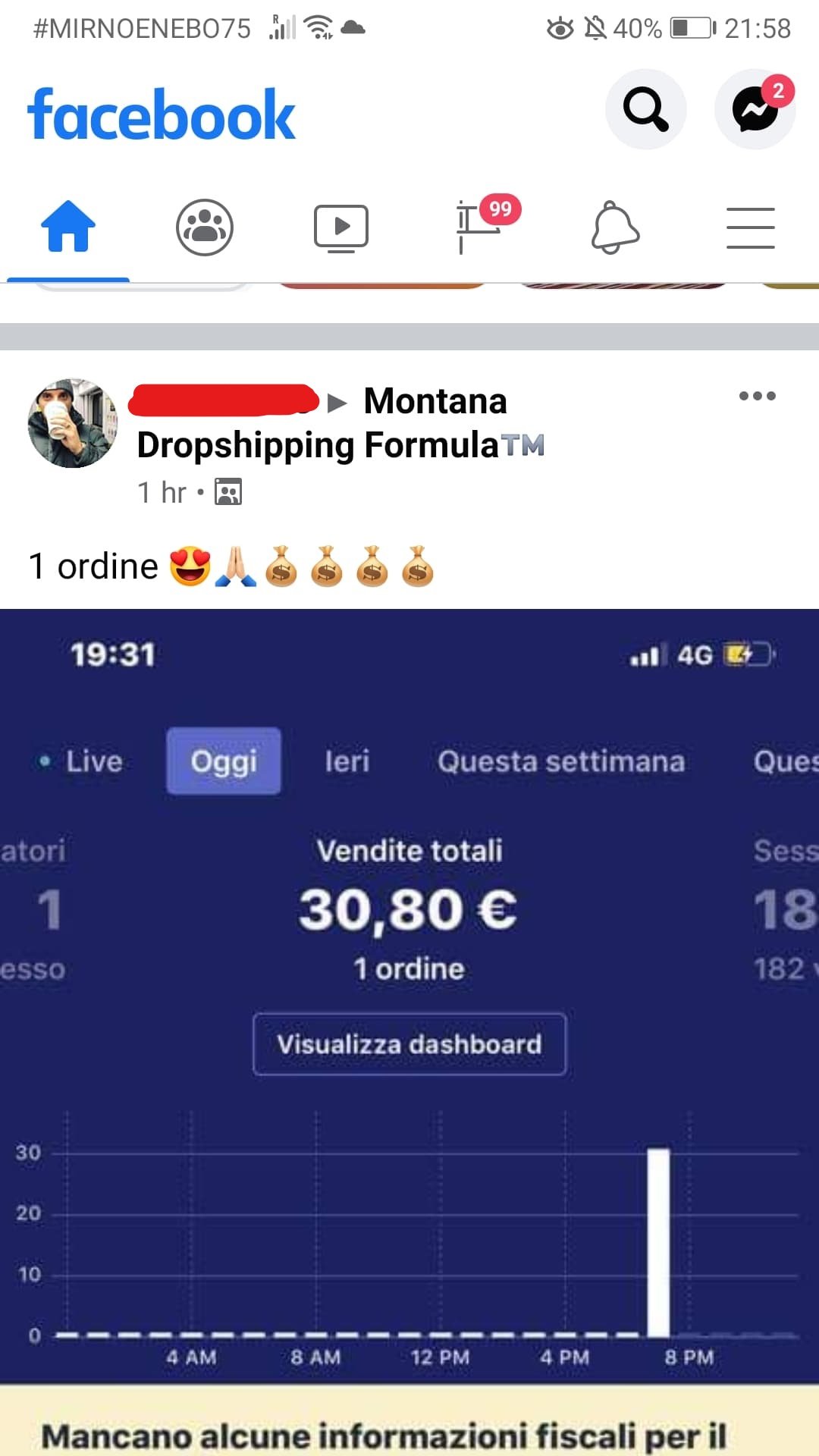Screen dimensions: 819x1456
Task: Open the Groups tab
Action: 205,227
